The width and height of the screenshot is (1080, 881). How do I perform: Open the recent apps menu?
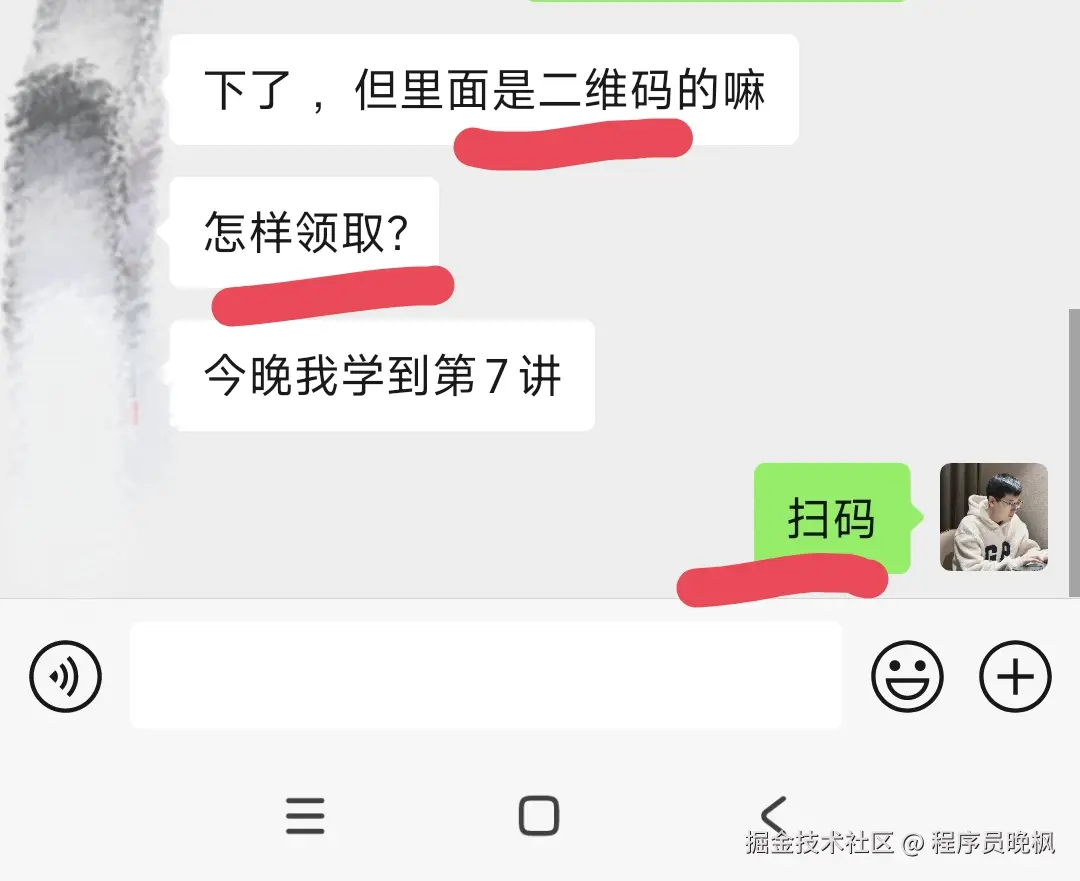point(305,816)
